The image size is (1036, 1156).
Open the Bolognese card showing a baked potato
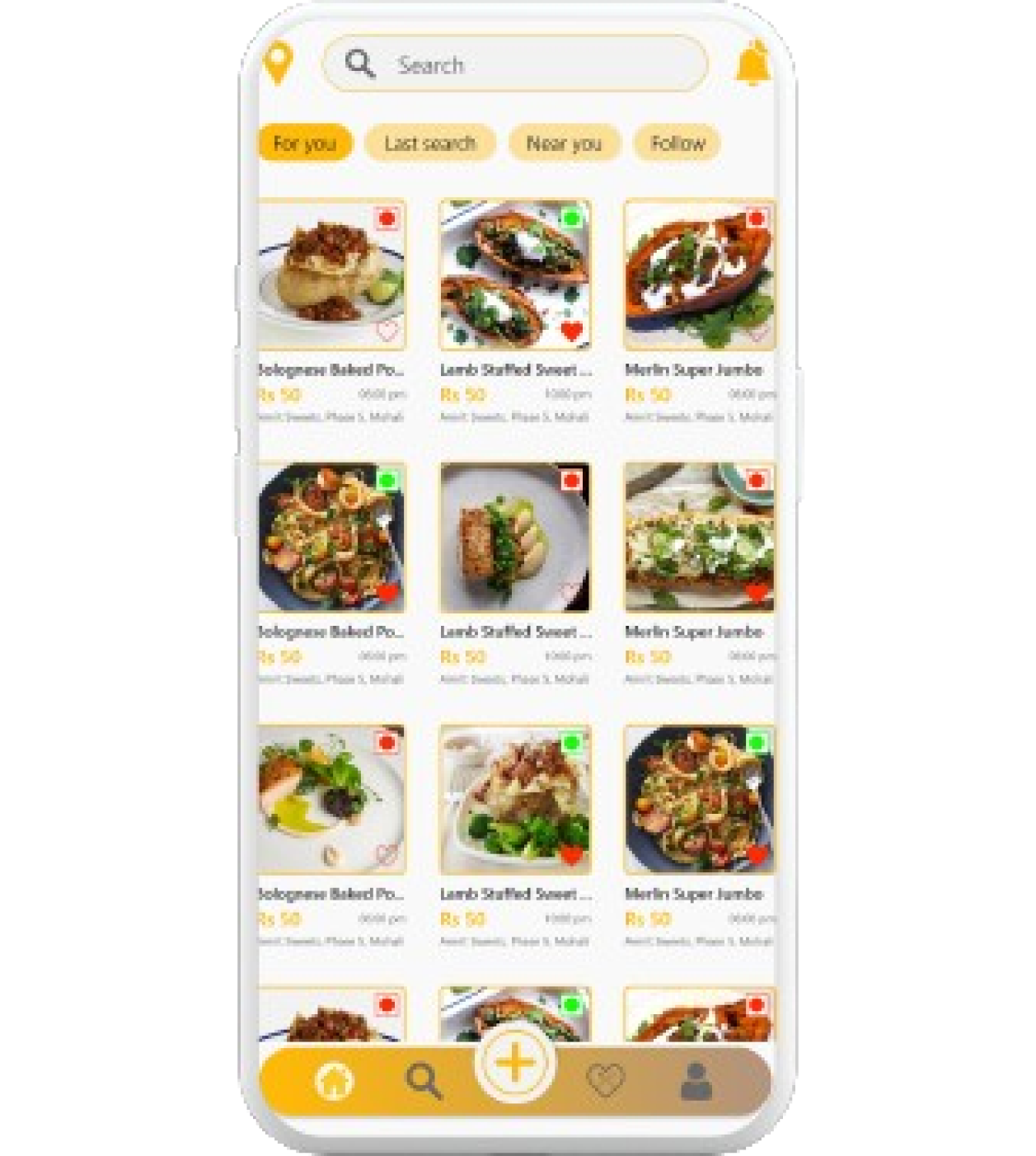(x=331, y=276)
